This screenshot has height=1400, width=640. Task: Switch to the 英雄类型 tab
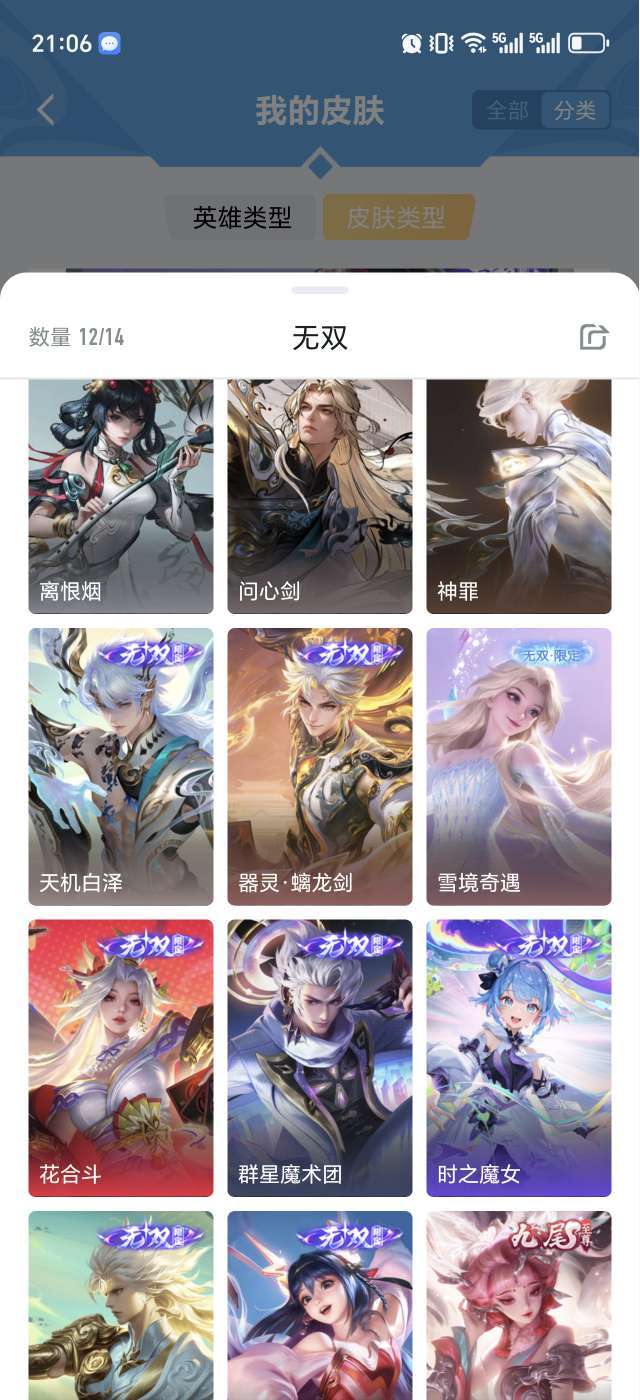pyautogui.click(x=242, y=217)
